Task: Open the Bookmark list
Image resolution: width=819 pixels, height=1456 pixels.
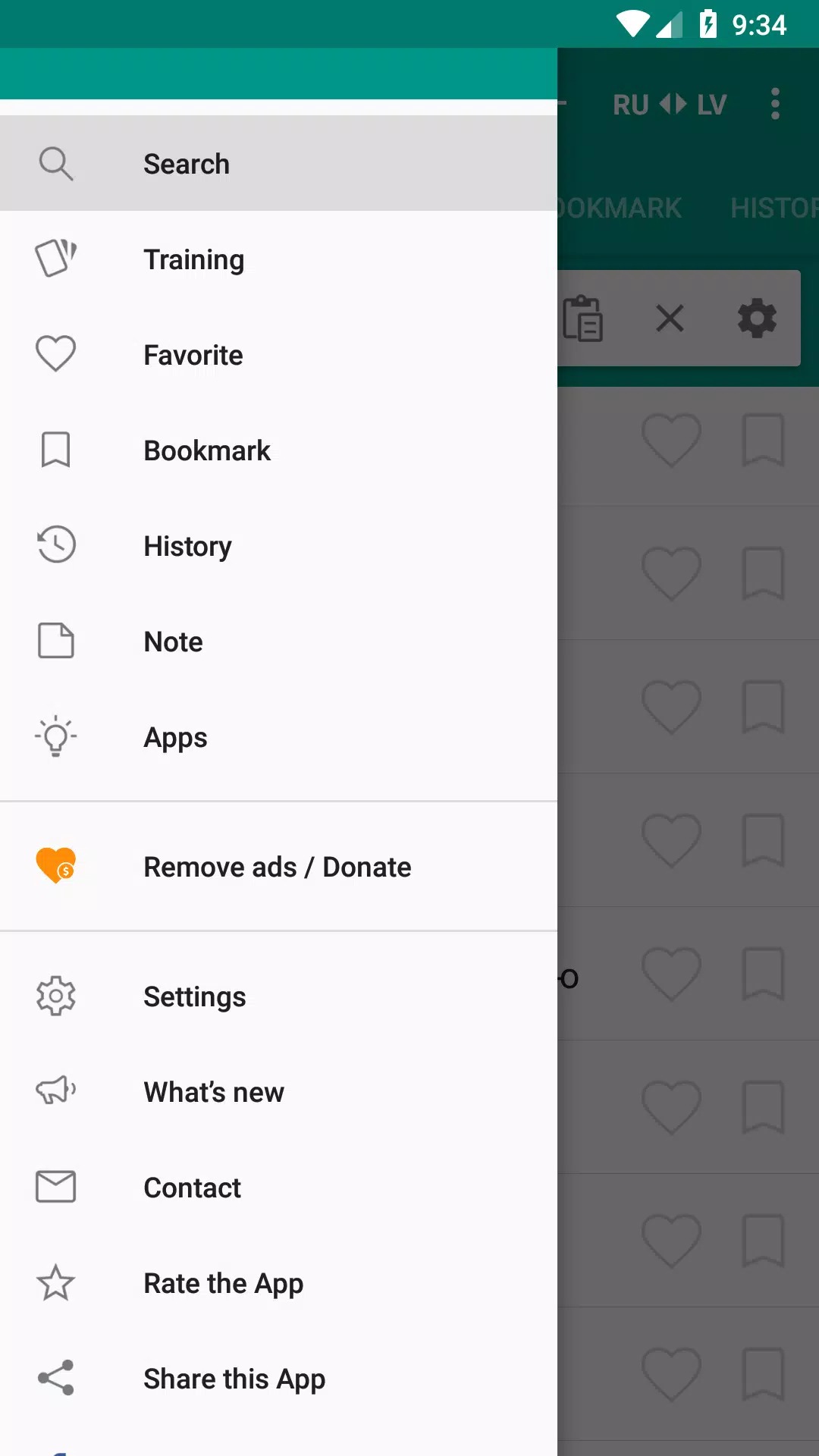Action: pos(278,450)
